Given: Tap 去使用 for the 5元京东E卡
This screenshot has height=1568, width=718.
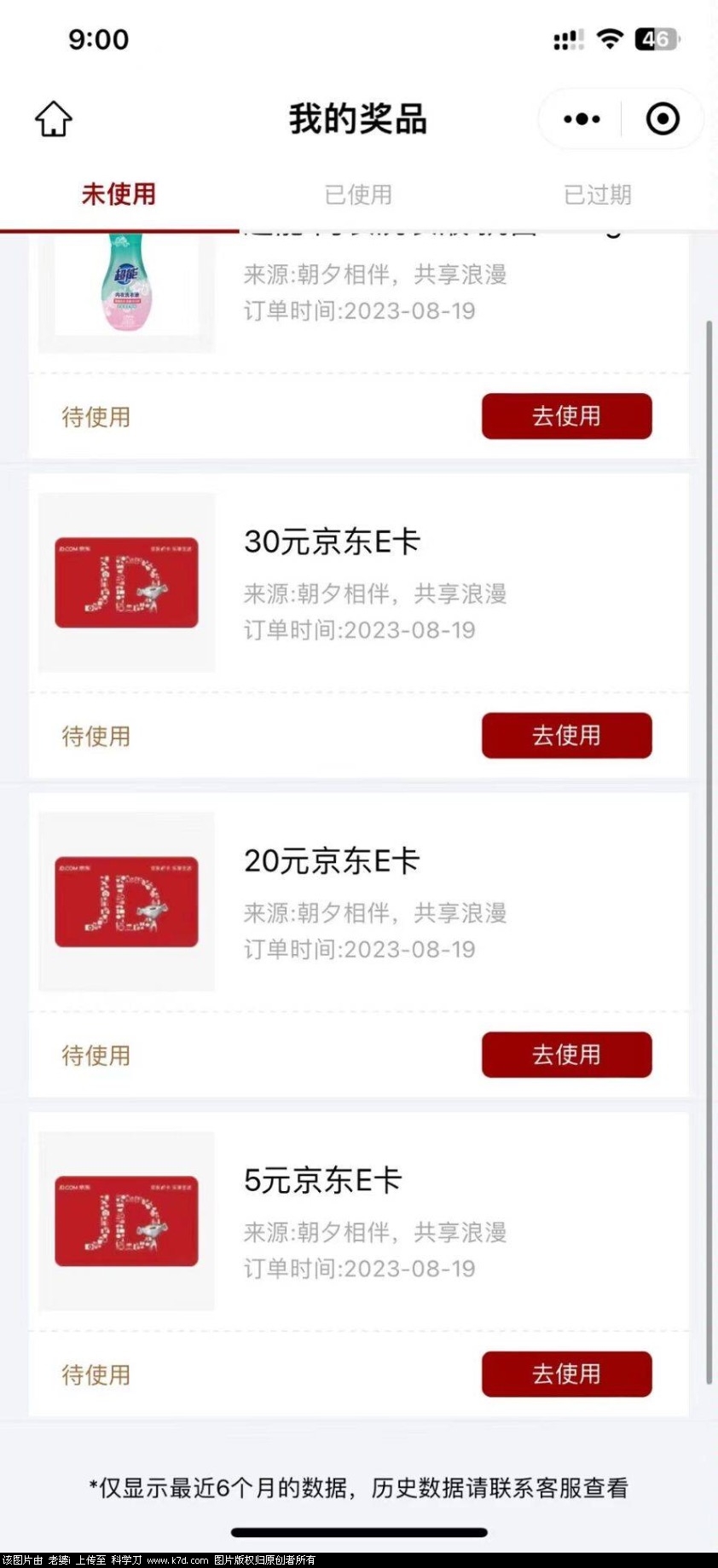Looking at the screenshot, I should coord(566,1374).
